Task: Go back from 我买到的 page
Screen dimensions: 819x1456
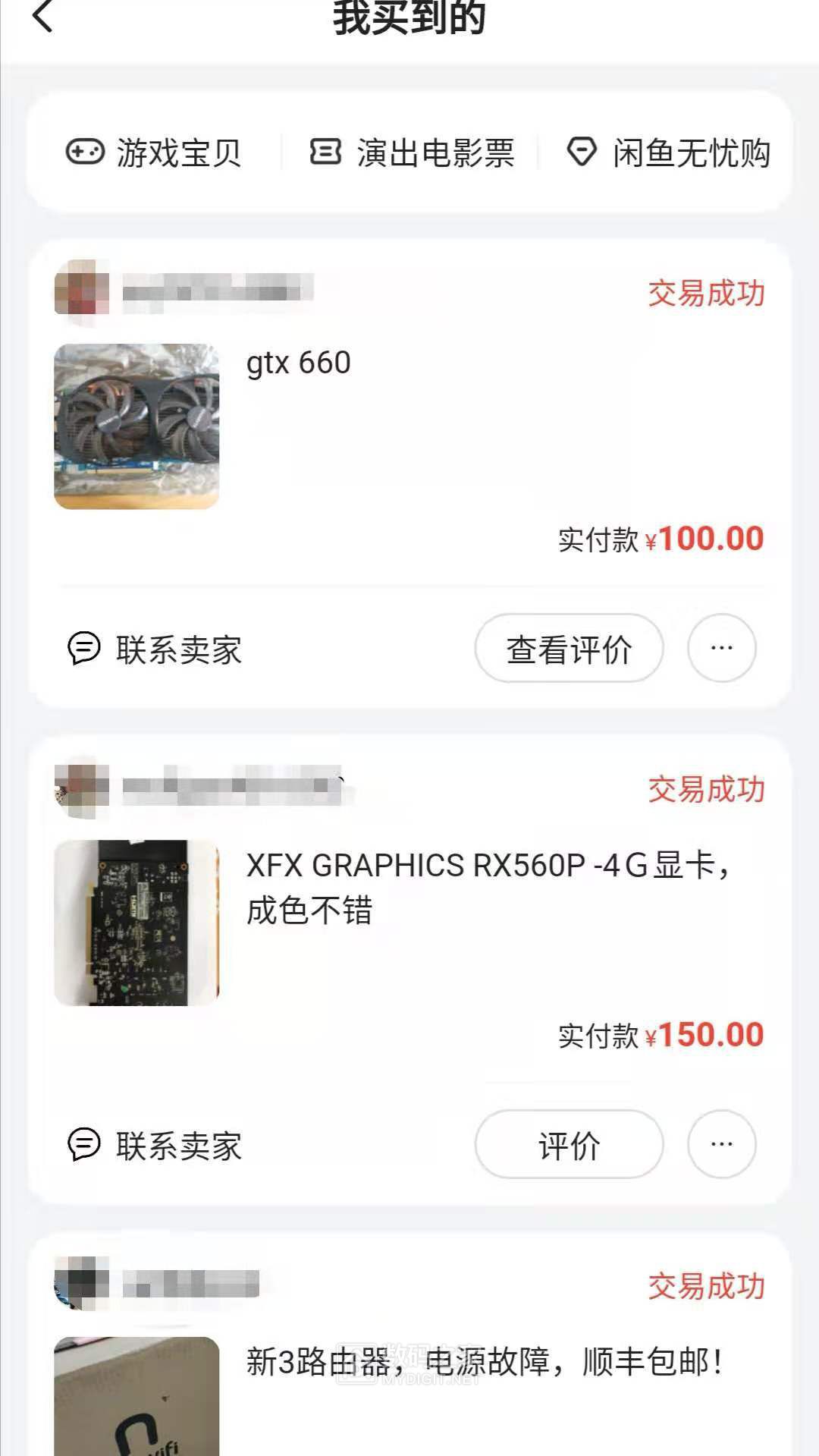Action: (43, 17)
